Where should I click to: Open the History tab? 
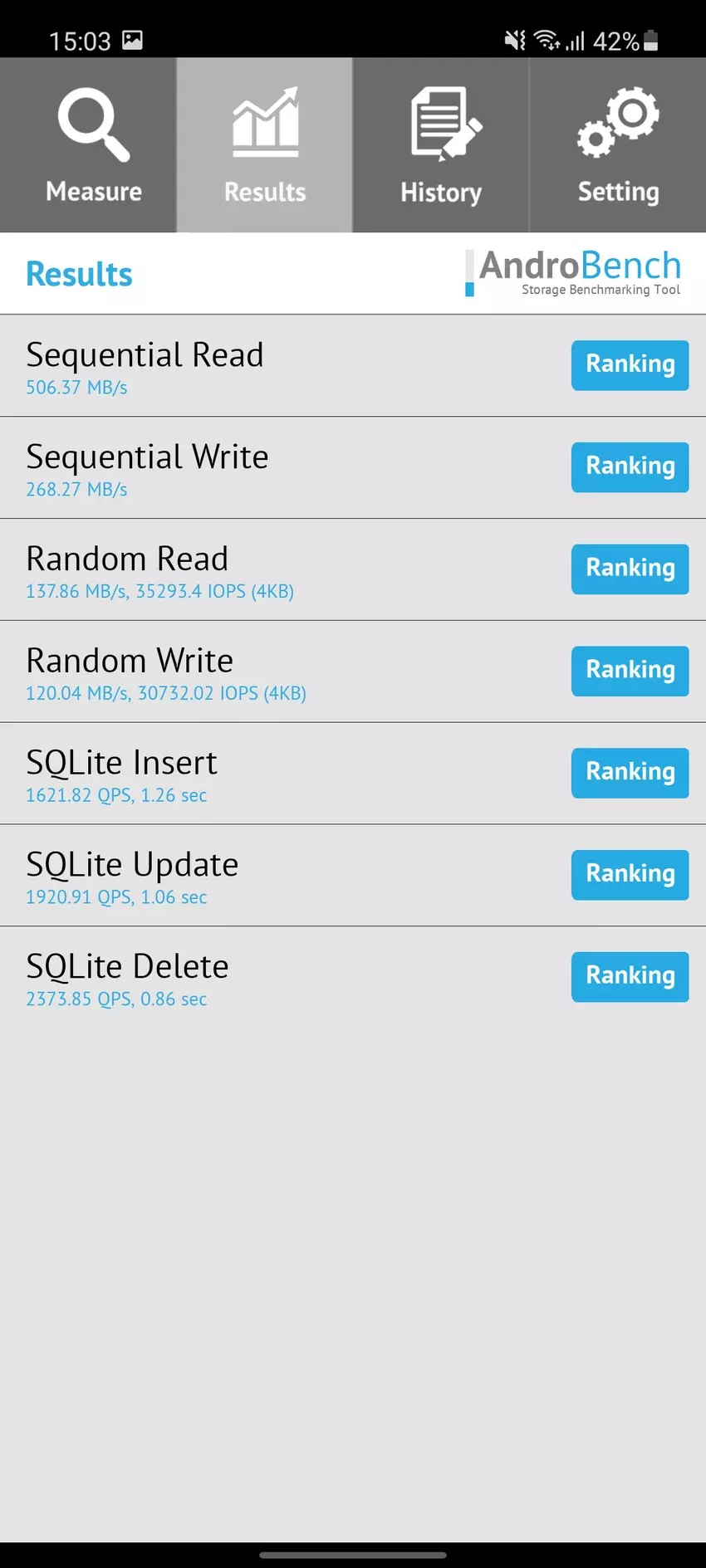point(441,145)
